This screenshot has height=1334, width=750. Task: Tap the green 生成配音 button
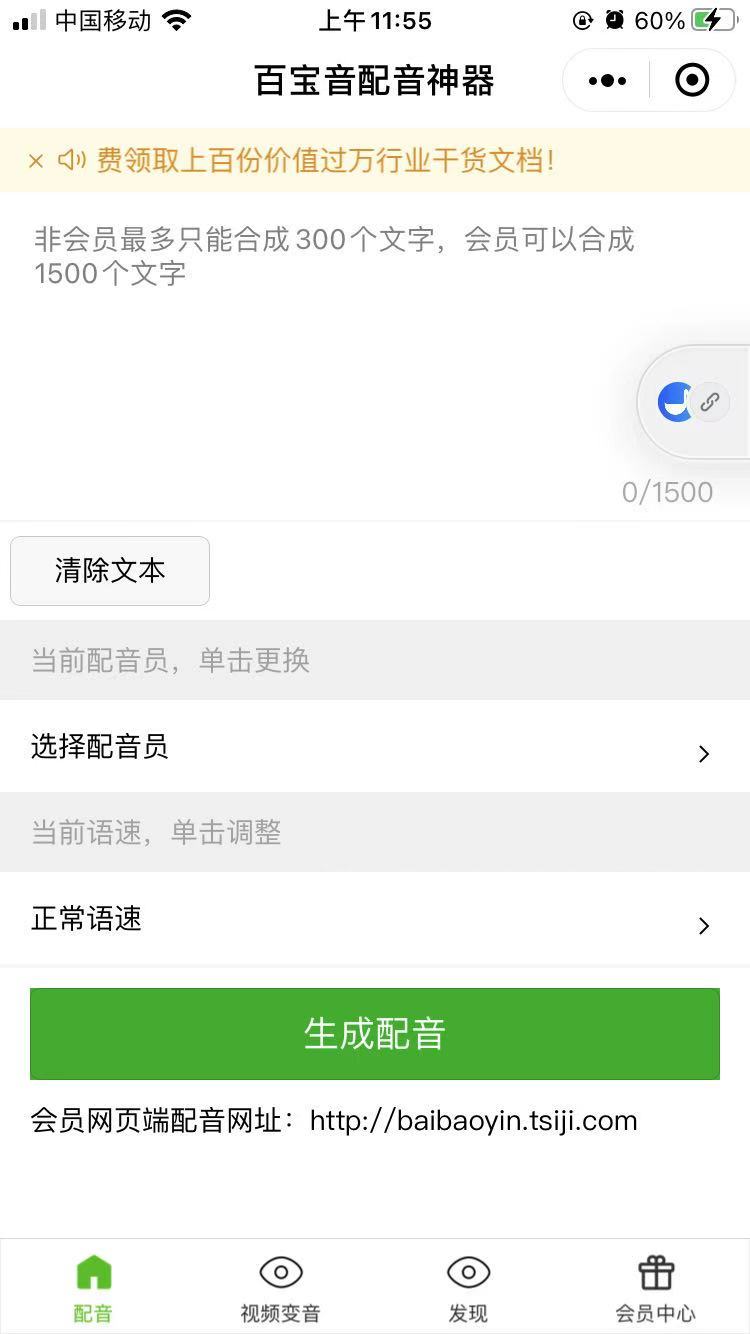375,1034
